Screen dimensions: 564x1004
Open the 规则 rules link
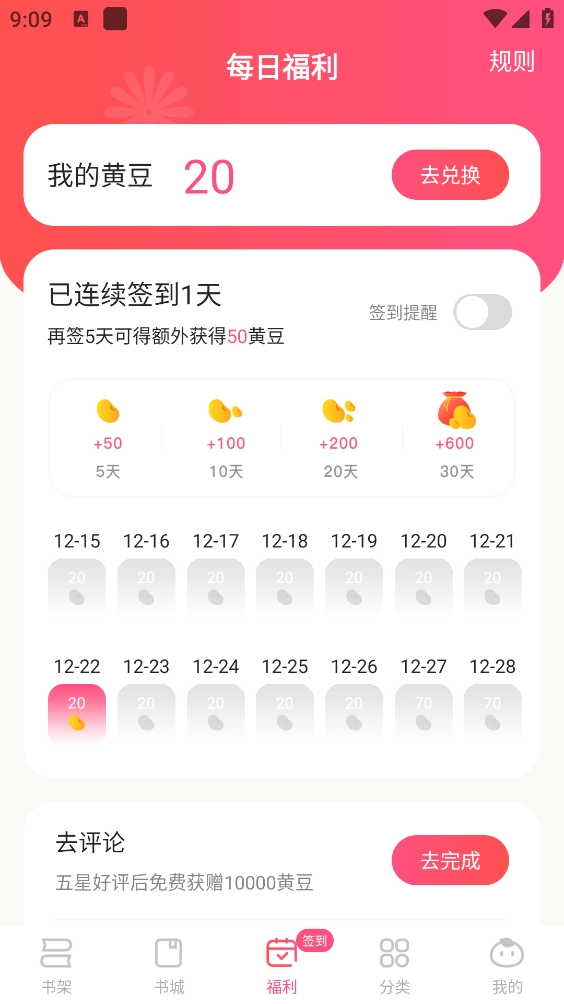point(512,61)
